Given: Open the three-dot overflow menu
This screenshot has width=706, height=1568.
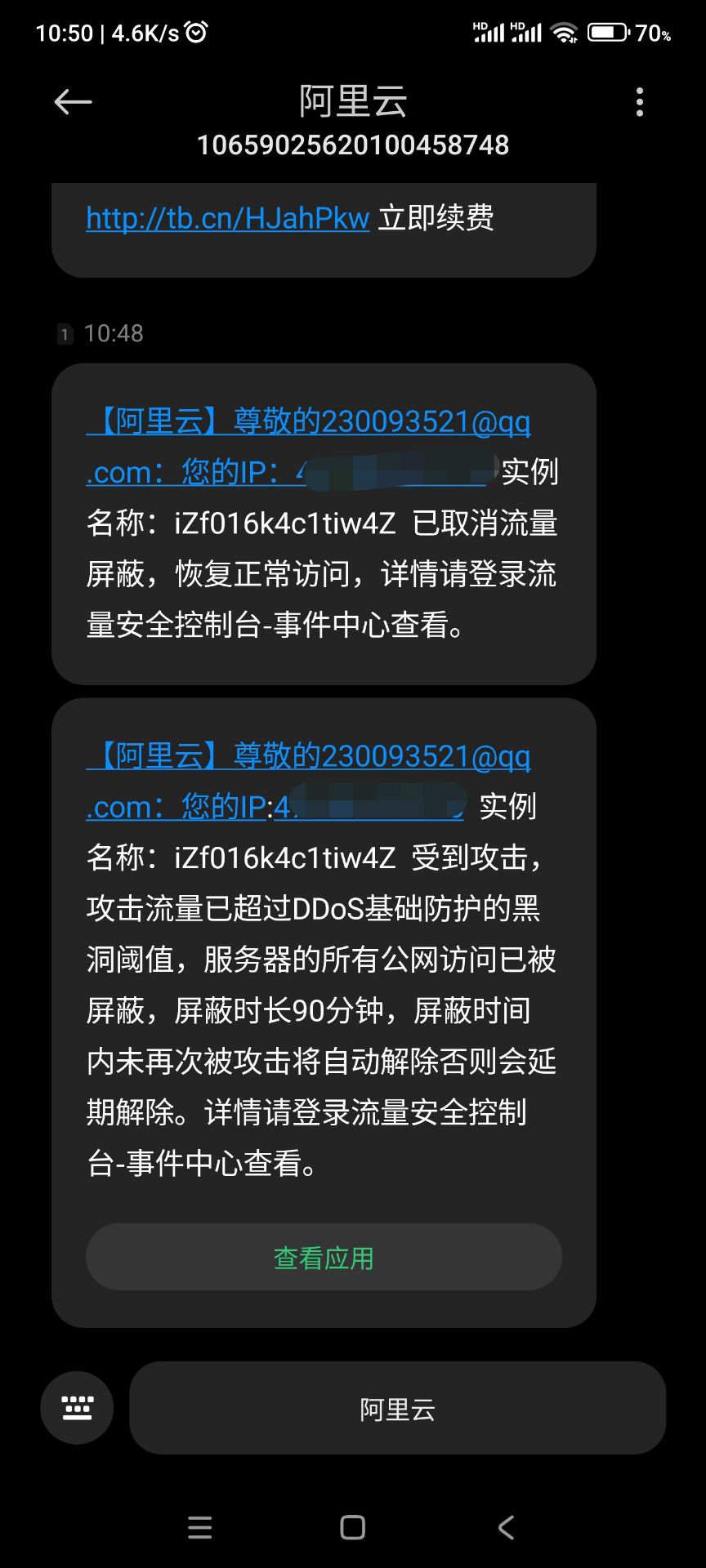Looking at the screenshot, I should point(640,102).
